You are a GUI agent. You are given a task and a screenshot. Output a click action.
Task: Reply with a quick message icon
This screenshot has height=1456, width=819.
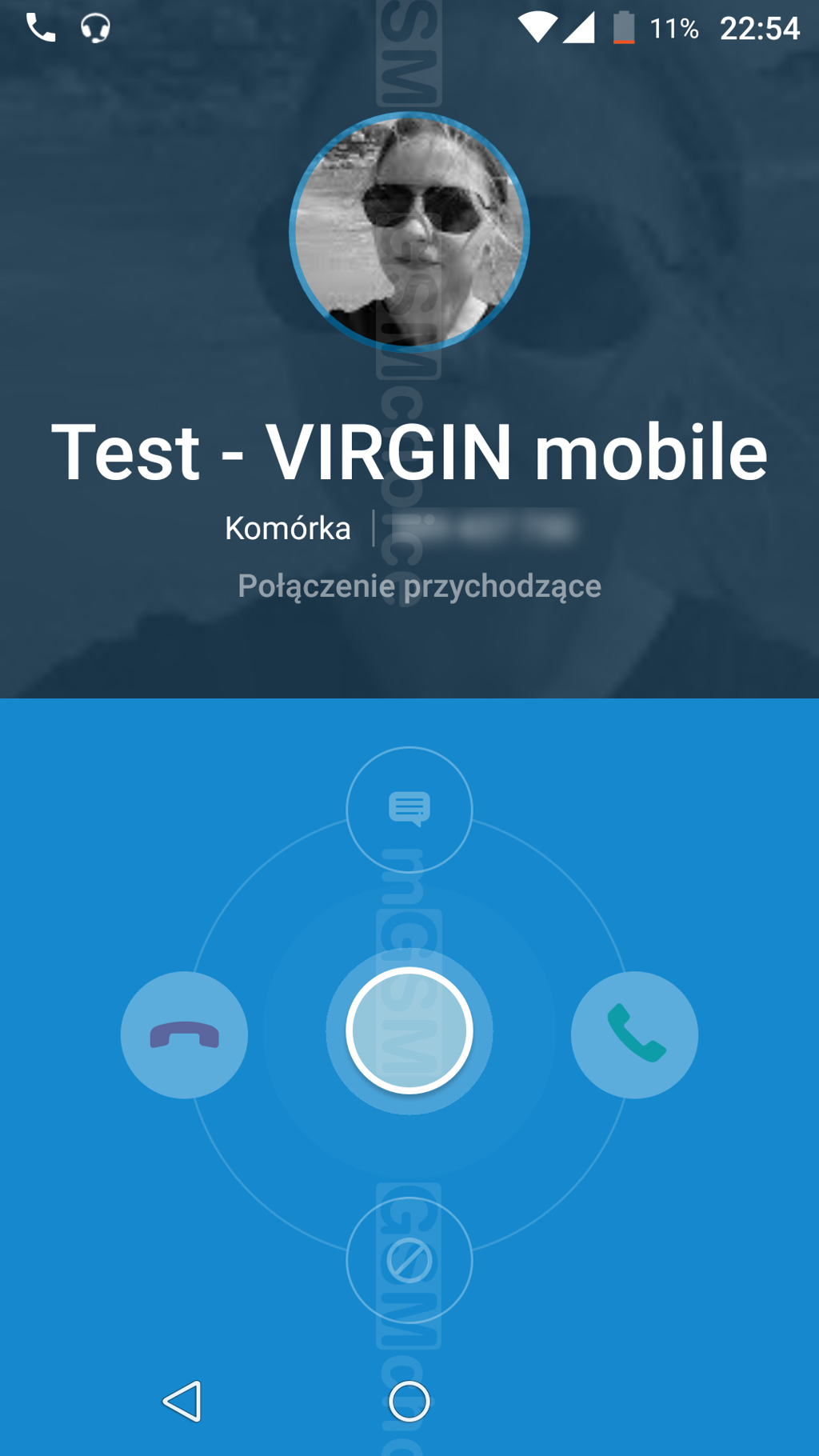(x=409, y=810)
